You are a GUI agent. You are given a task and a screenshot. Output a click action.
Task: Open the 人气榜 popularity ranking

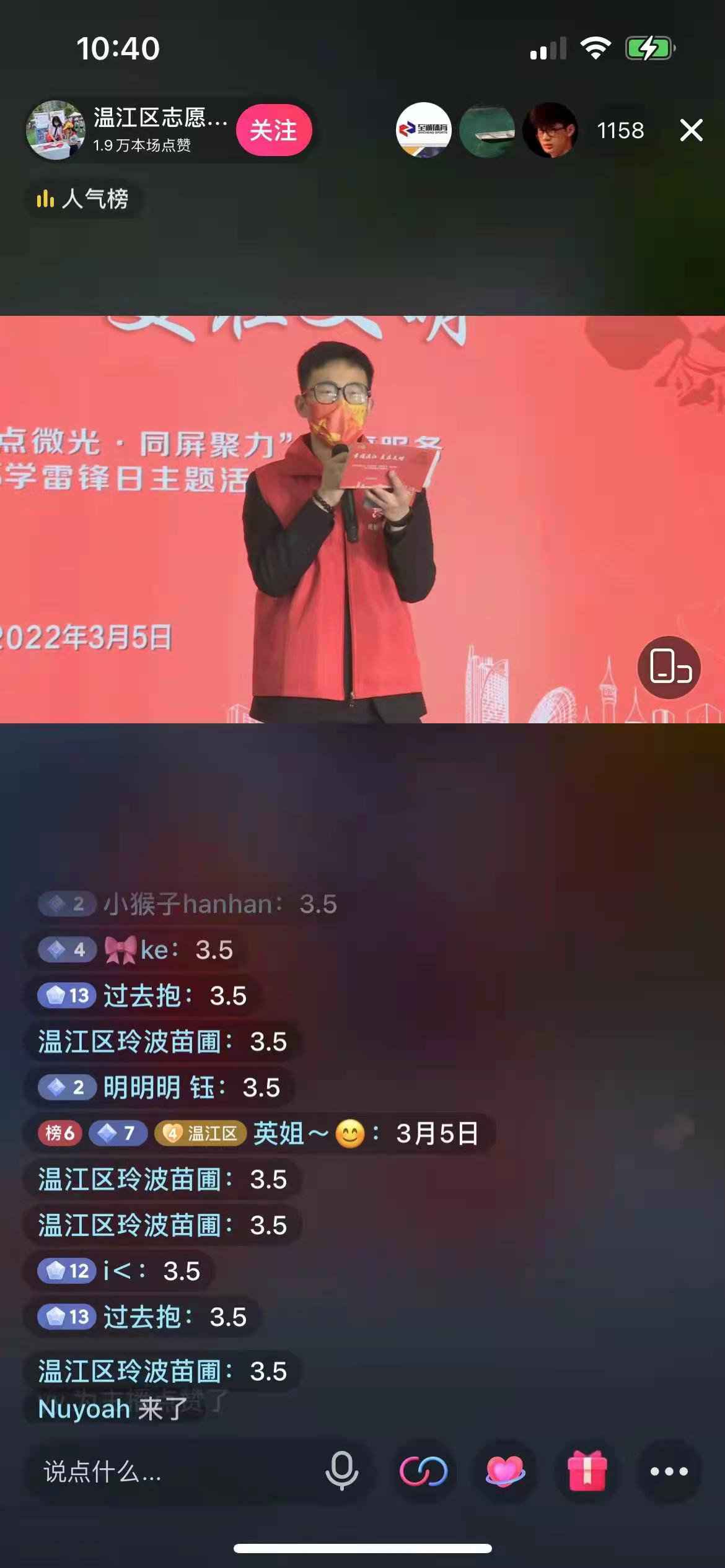83,199
